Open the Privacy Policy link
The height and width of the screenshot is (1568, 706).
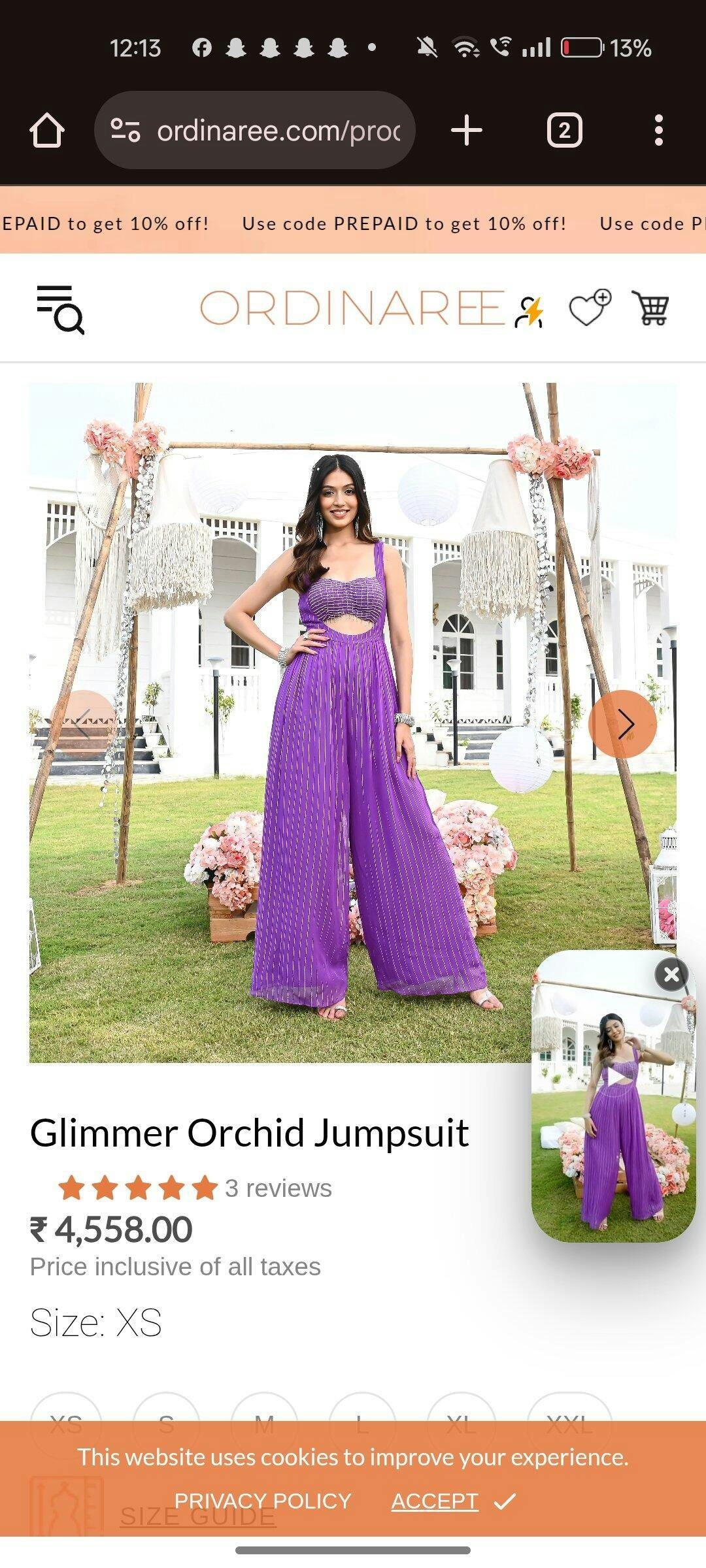tap(263, 1501)
